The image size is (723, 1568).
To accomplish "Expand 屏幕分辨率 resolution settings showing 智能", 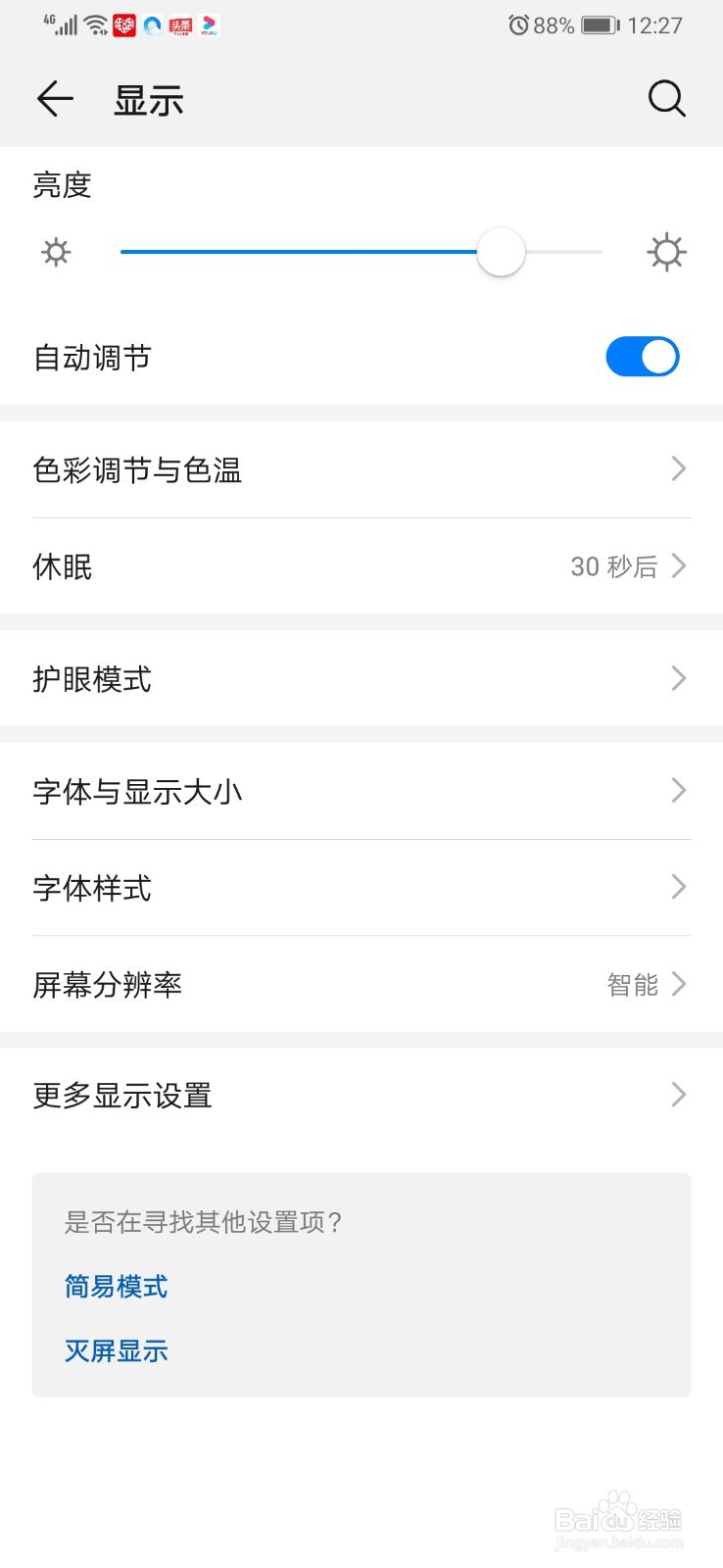I will coord(361,985).
